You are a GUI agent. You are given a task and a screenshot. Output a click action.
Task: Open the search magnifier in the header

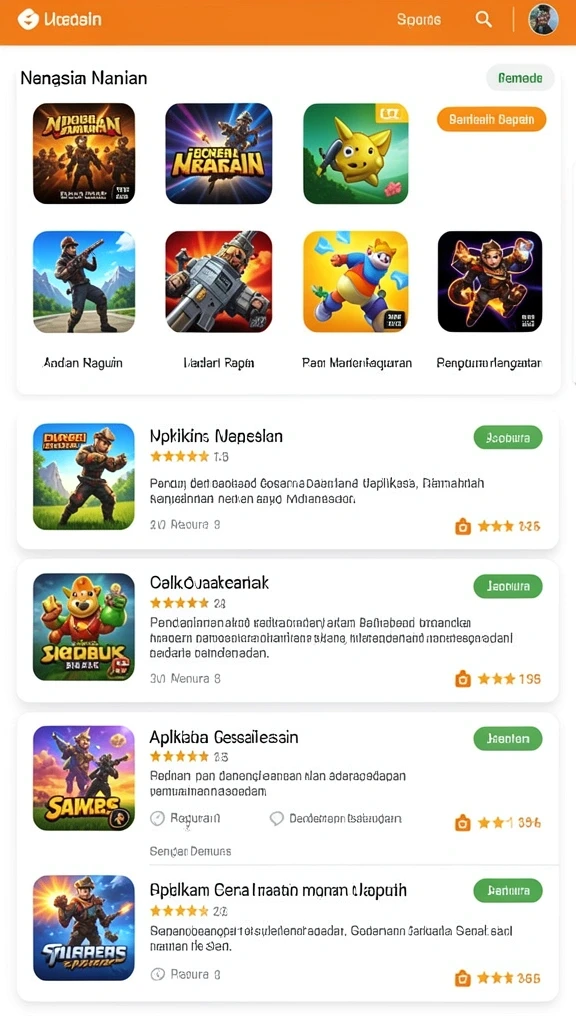pos(483,20)
